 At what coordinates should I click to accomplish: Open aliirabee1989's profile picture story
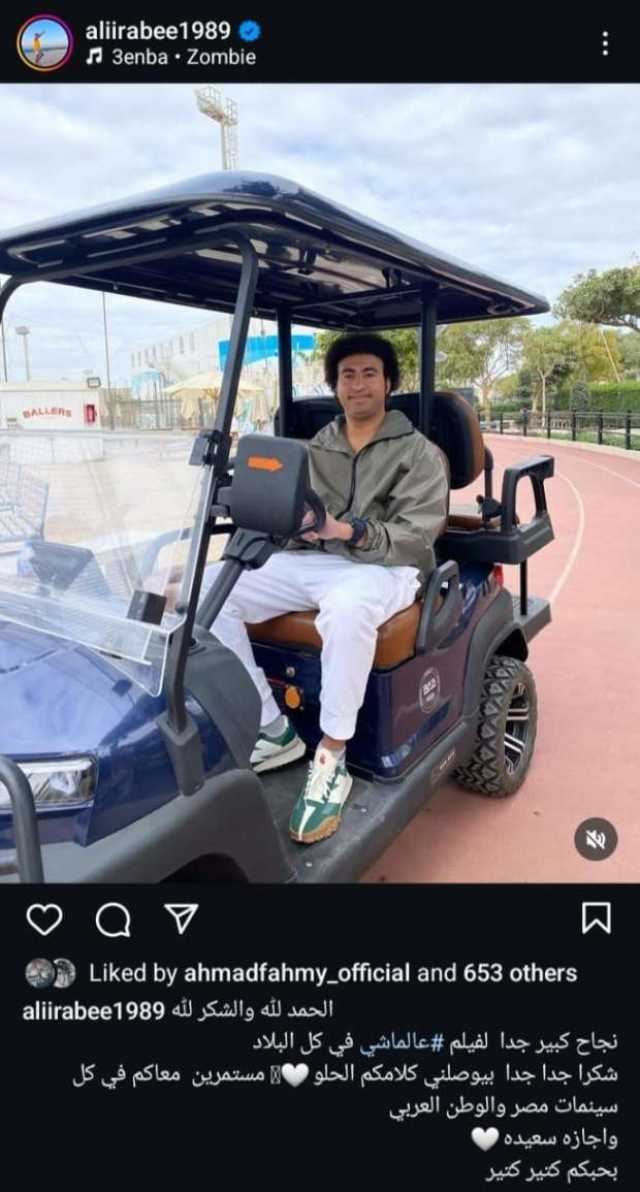coord(44,43)
